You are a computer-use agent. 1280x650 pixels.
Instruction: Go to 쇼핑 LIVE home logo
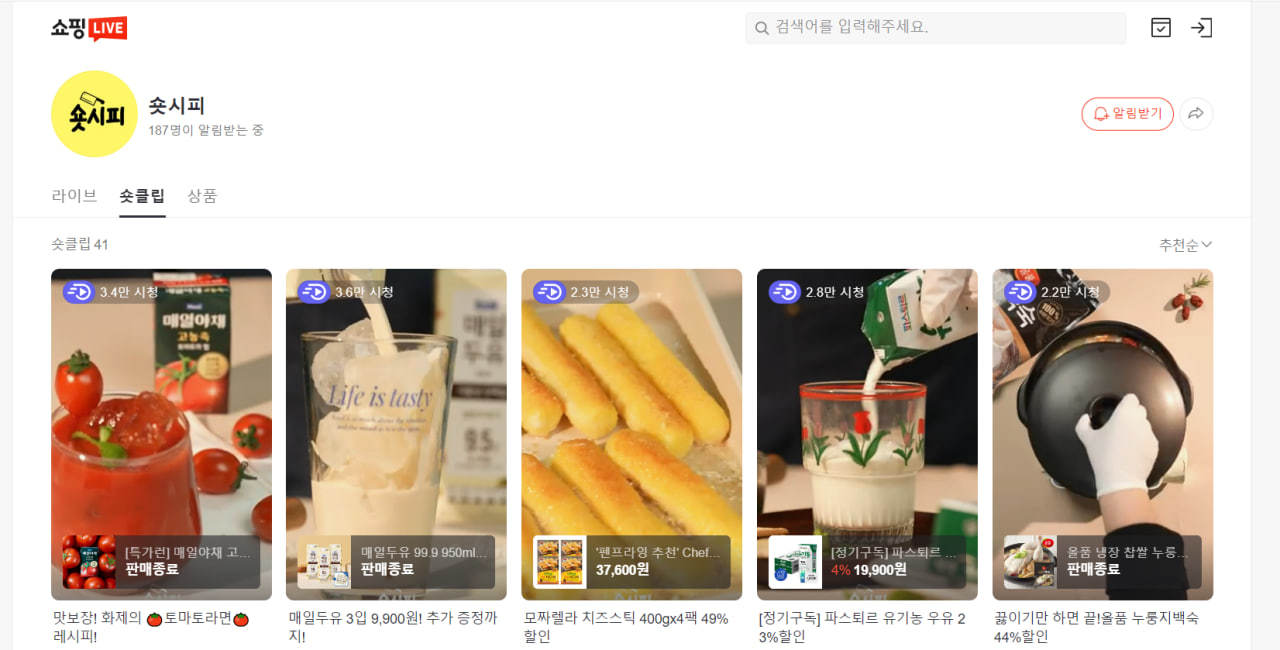click(x=89, y=28)
